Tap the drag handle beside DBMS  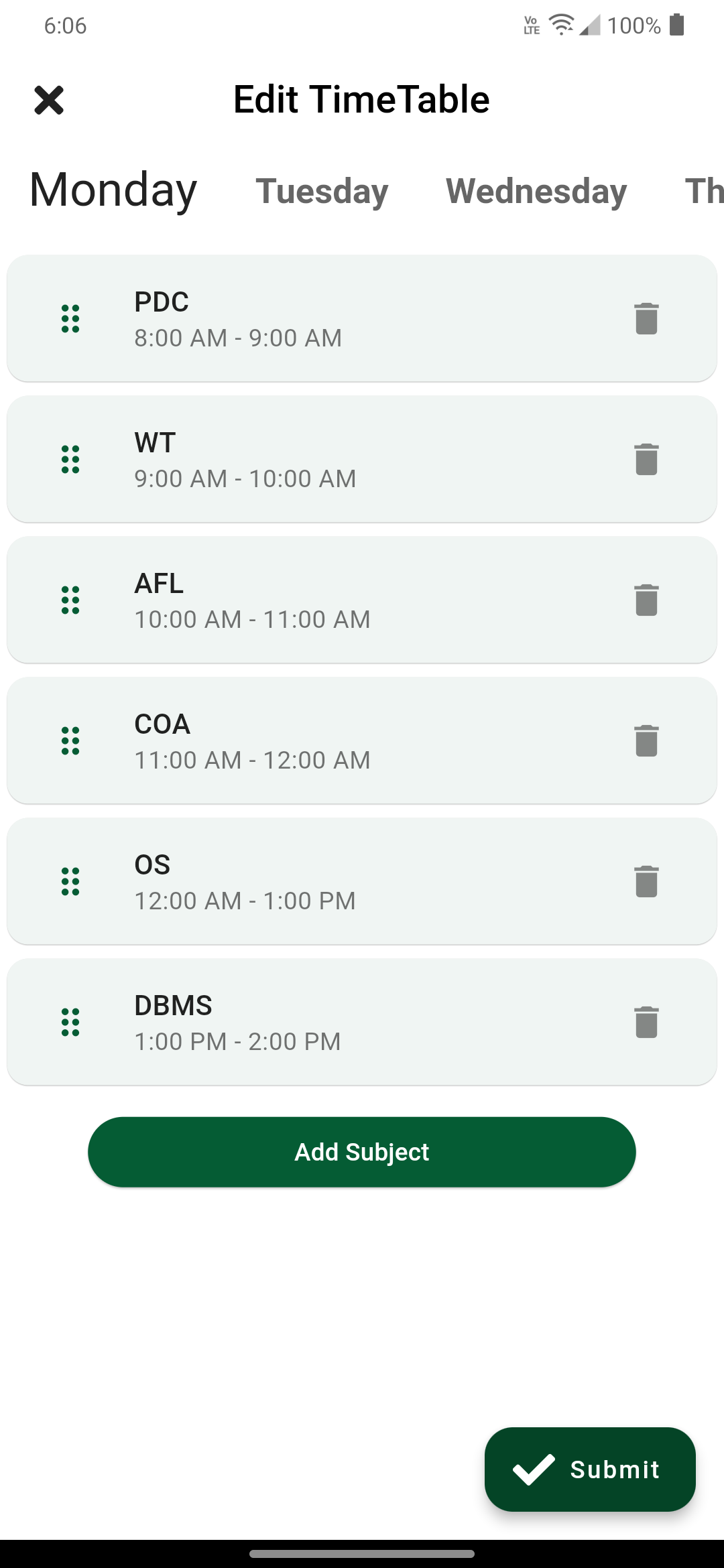click(70, 1022)
